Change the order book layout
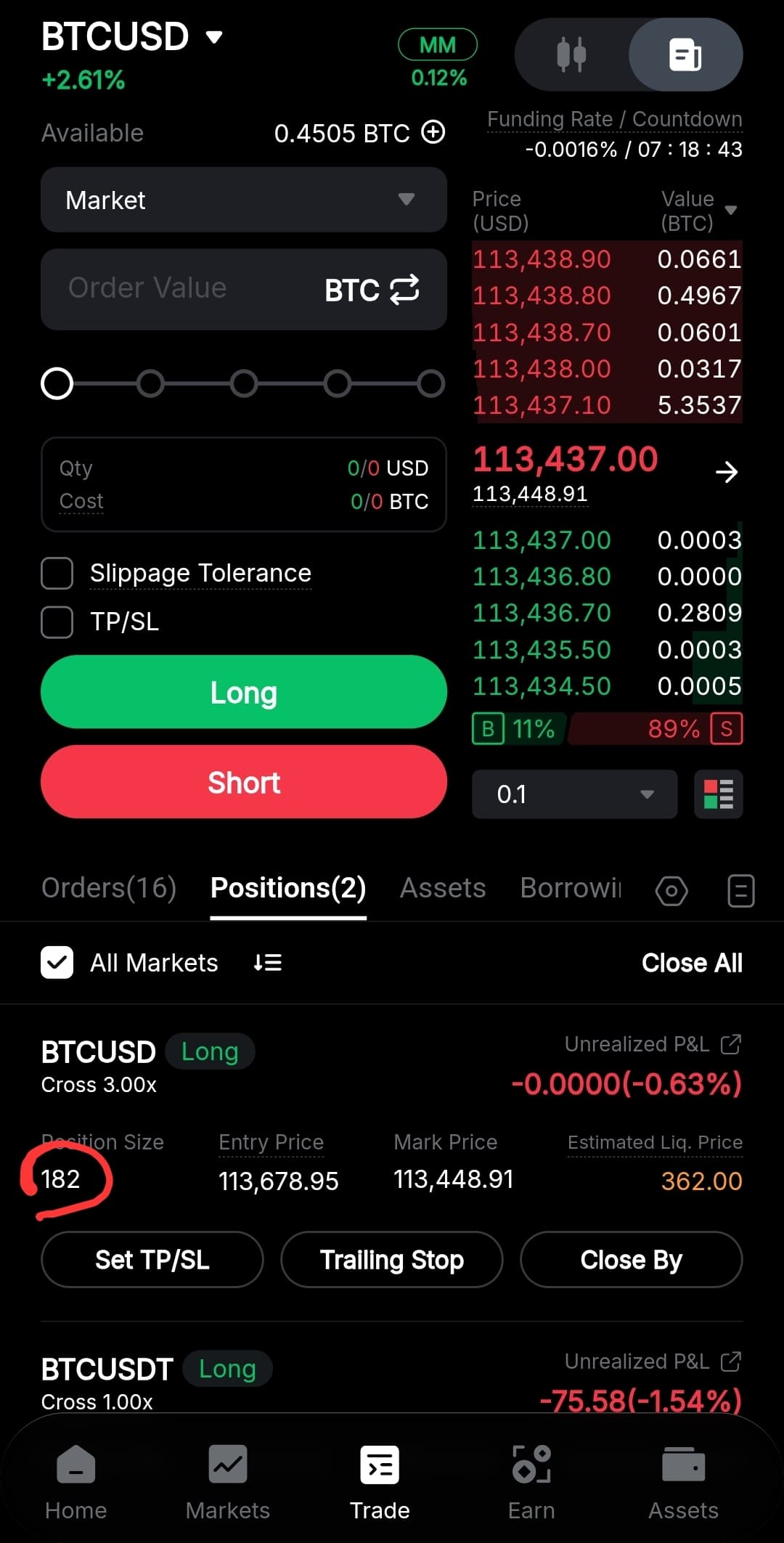 pos(718,794)
